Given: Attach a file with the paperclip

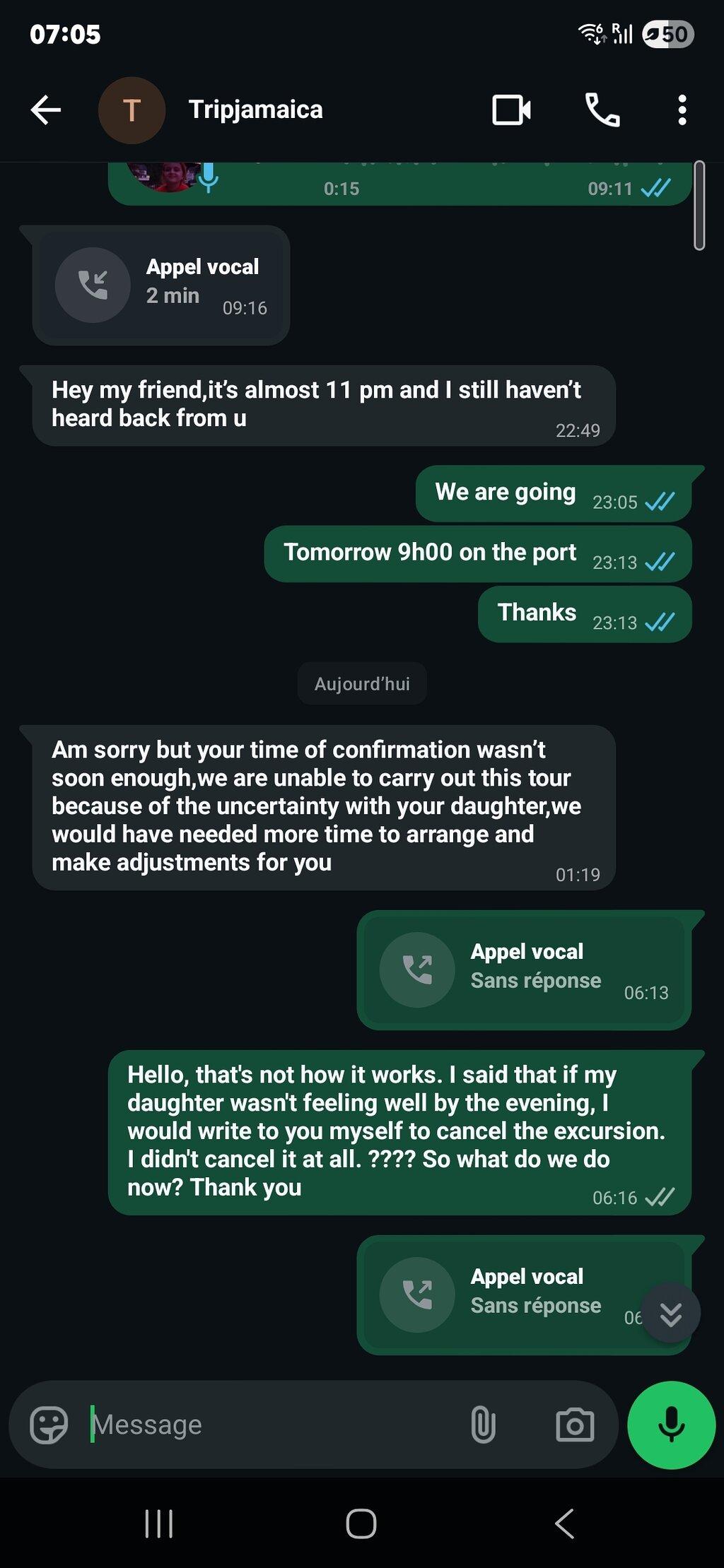Looking at the screenshot, I should [483, 1424].
